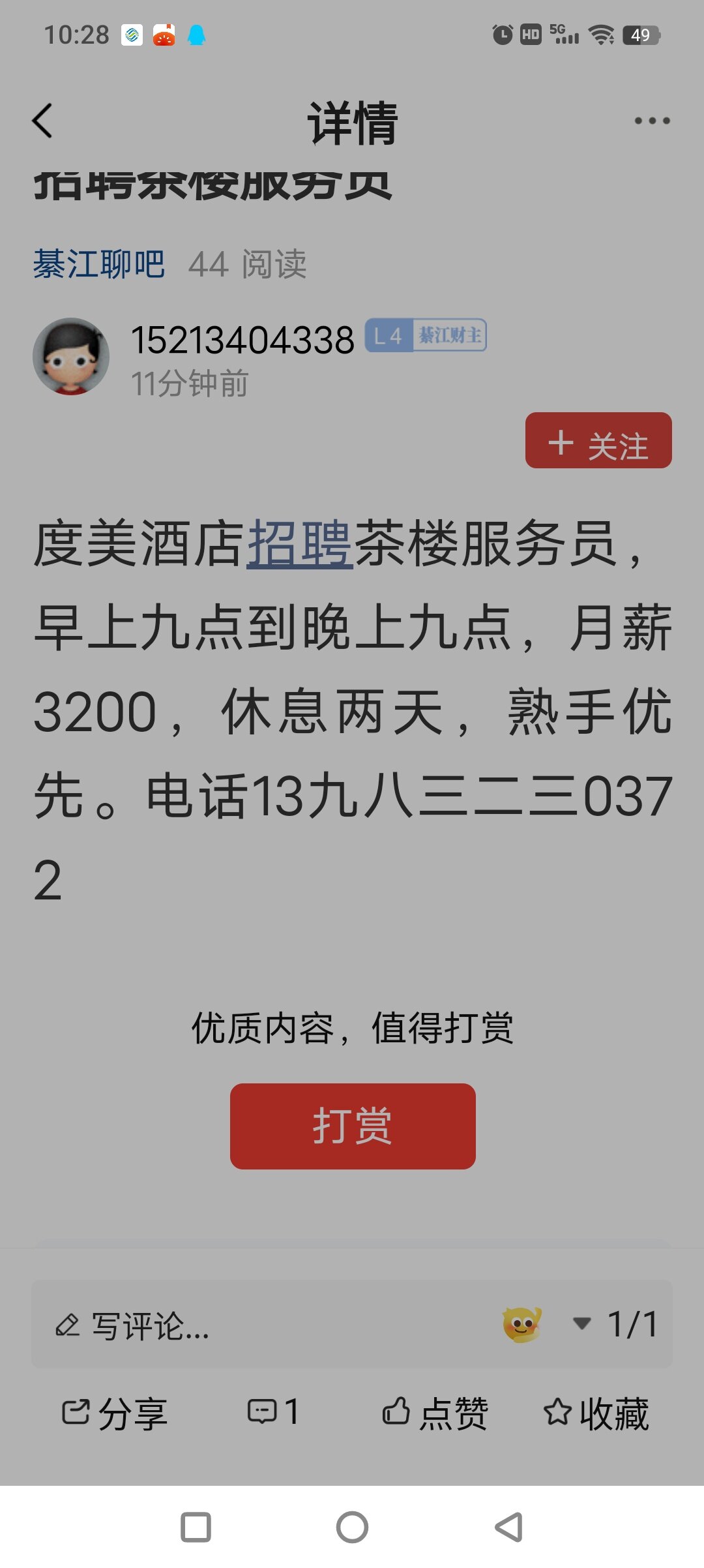The height and width of the screenshot is (1568, 704).
Task: Share this post via 分享
Action: pyautogui.click(x=115, y=1413)
